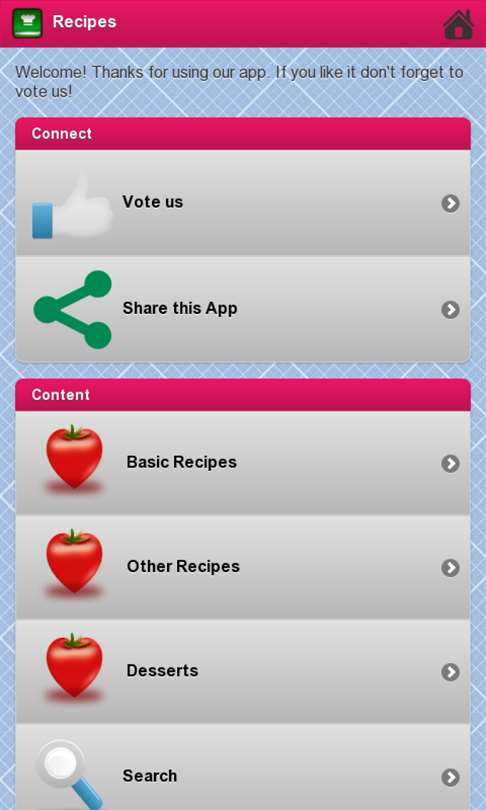Open Basic Recipes

pos(243,463)
